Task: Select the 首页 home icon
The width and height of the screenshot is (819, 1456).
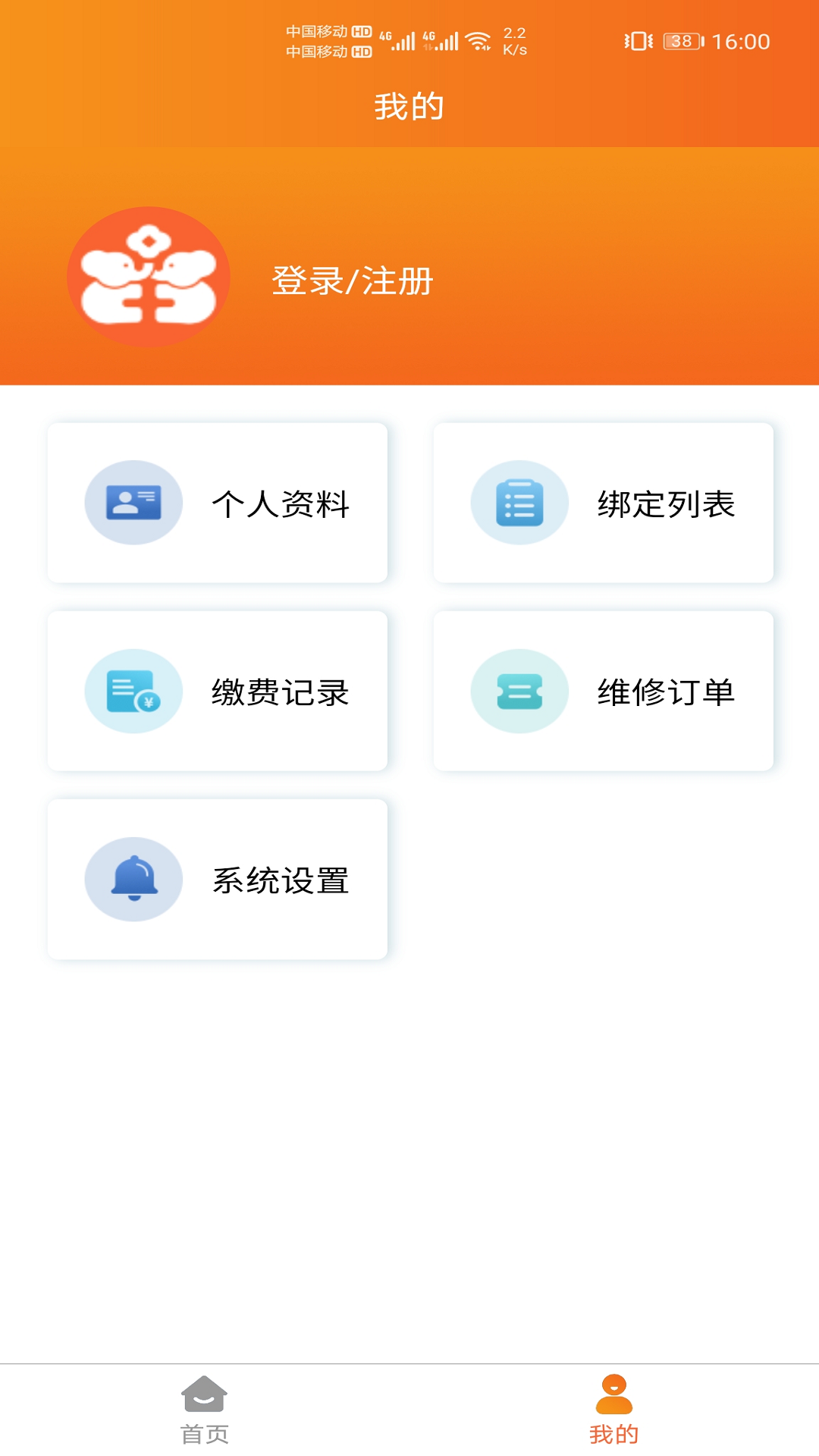Action: (x=203, y=1407)
